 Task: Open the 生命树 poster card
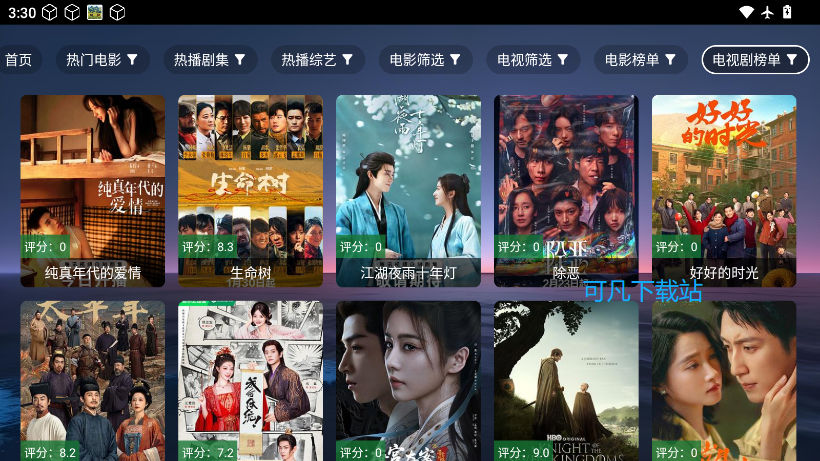(x=250, y=190)
